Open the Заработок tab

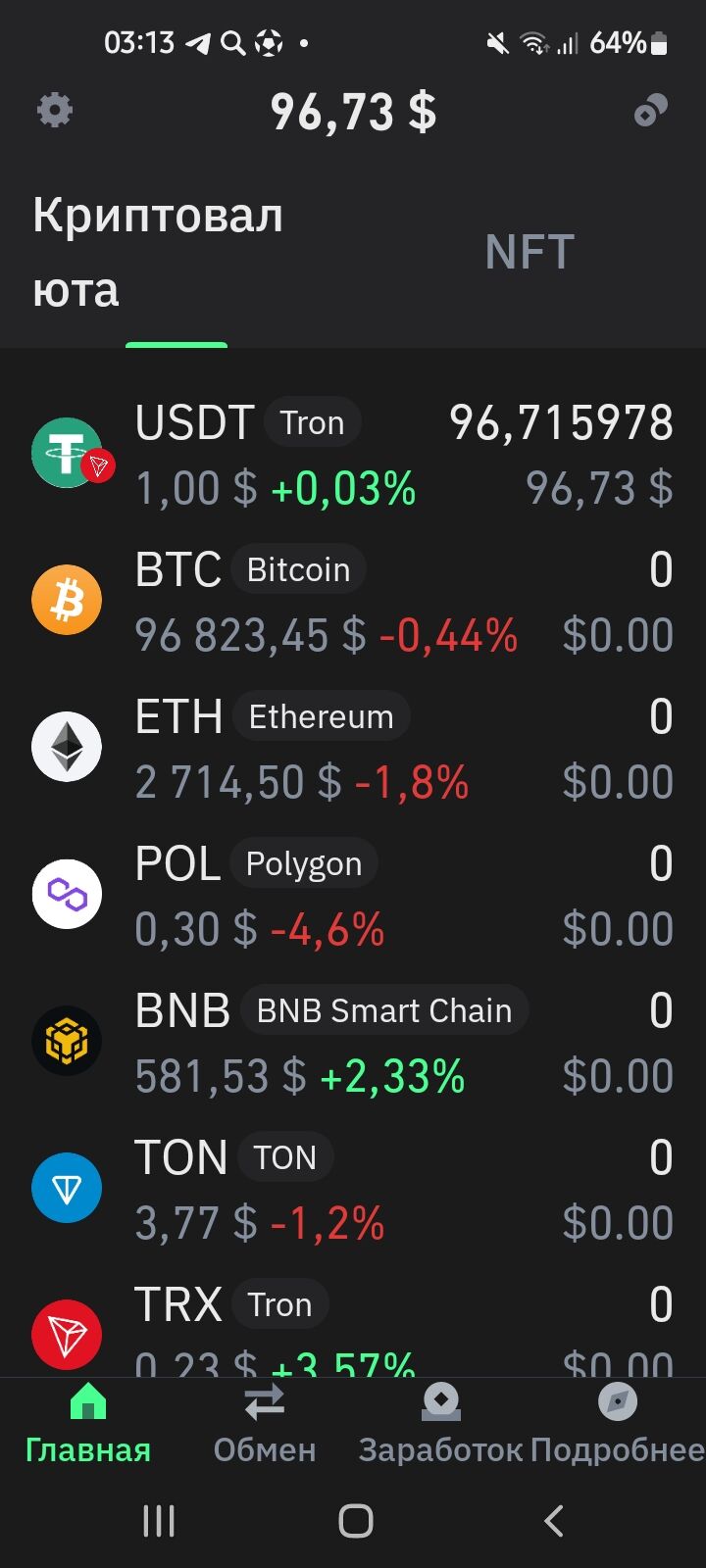click(x=441, y=1423)
